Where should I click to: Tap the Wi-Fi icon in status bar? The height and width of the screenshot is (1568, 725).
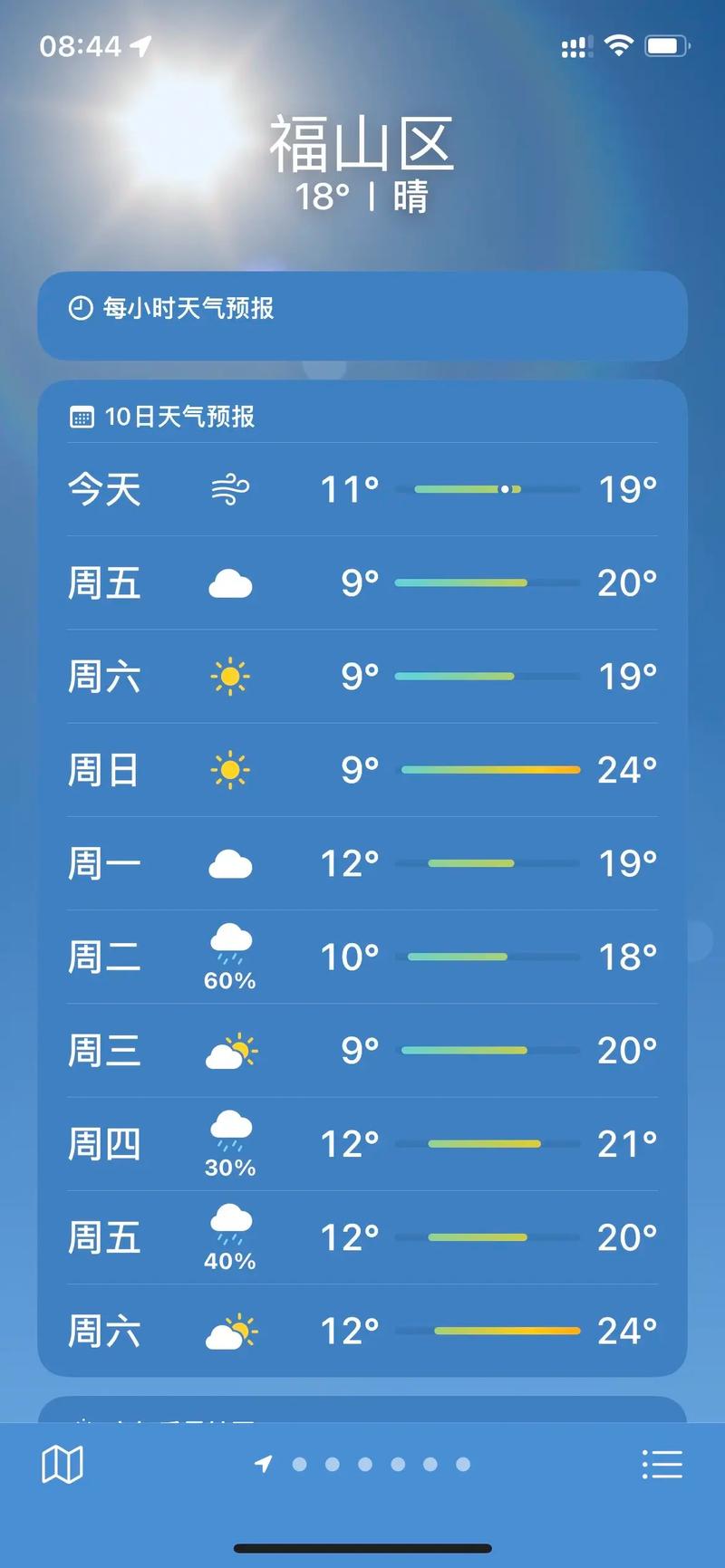618,43
